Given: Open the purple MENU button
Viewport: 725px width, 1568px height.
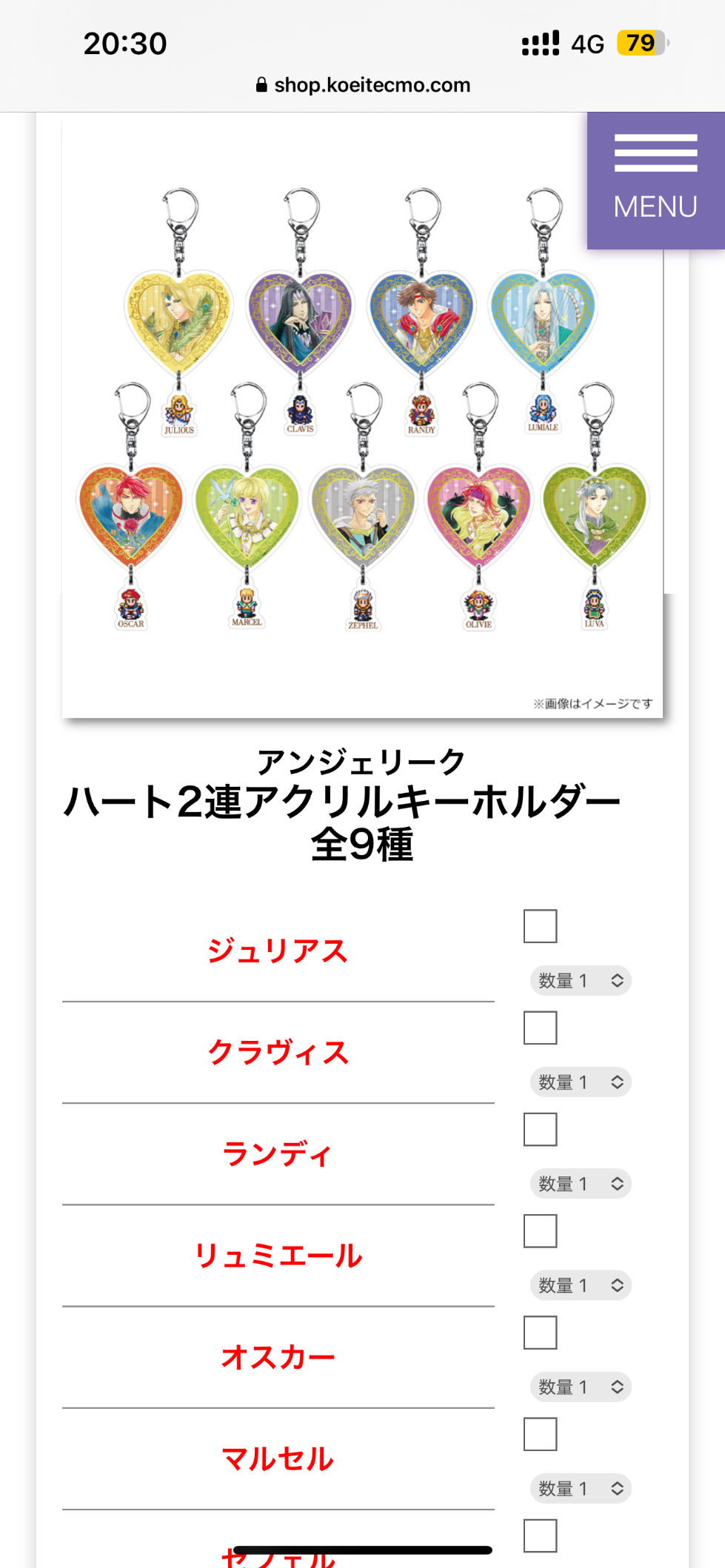Looking at the screenshot, I should 656,181.
